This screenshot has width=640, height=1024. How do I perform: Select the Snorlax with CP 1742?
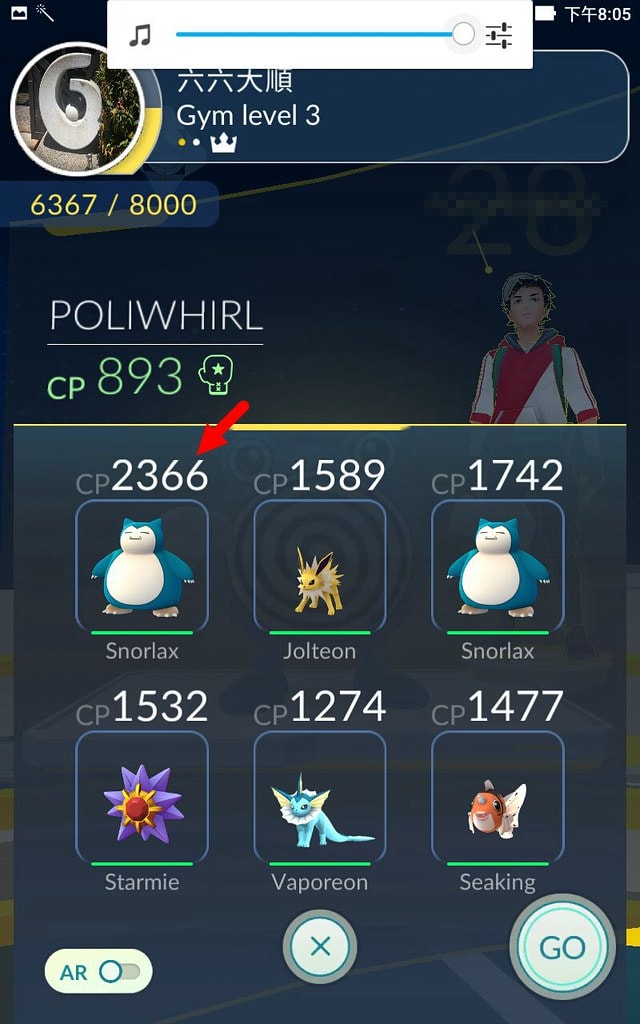tap(497, 566)
